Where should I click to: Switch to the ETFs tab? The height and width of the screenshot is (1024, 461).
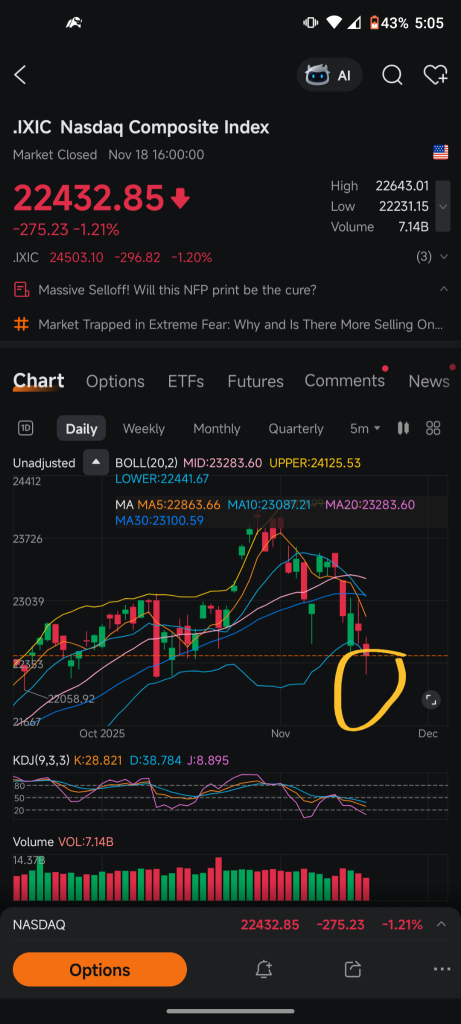coord(185,381)
